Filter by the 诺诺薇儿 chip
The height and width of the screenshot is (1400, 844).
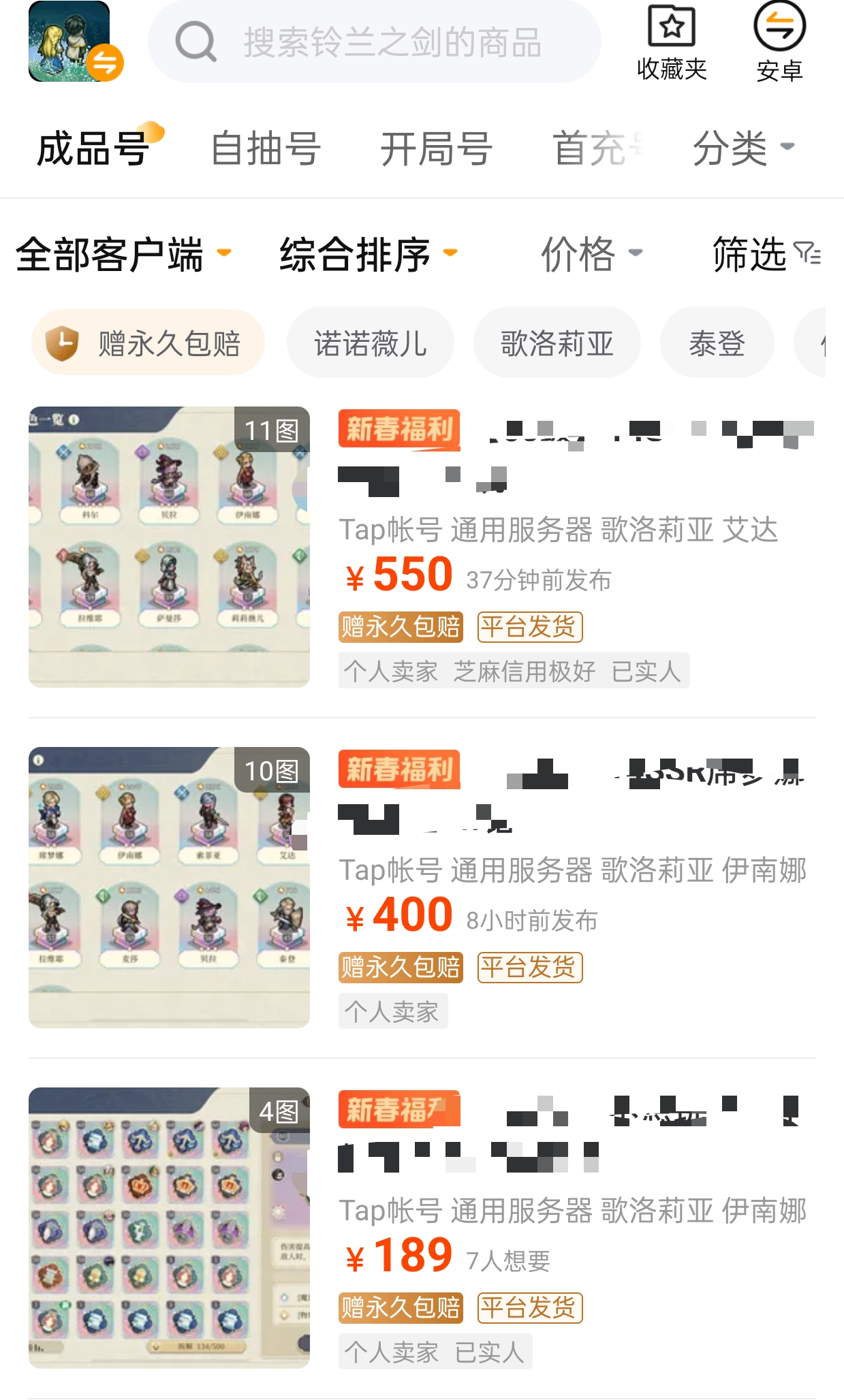370,343
